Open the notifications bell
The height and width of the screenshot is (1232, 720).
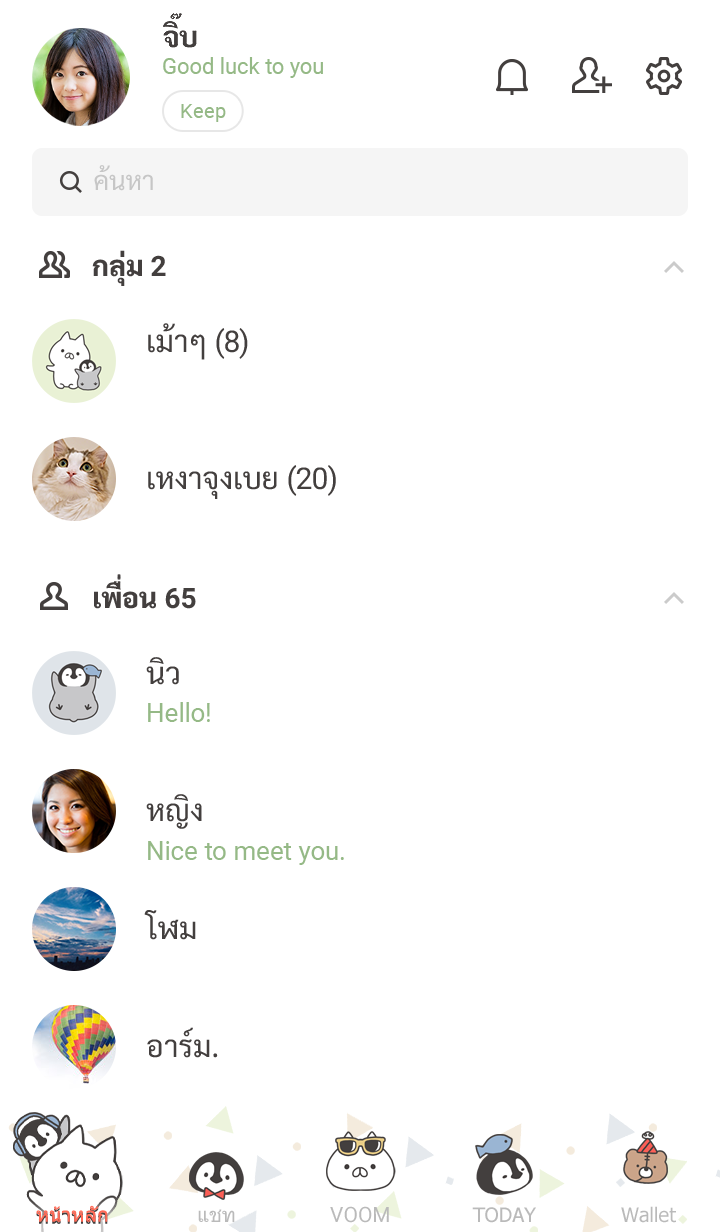pos(512,77)
